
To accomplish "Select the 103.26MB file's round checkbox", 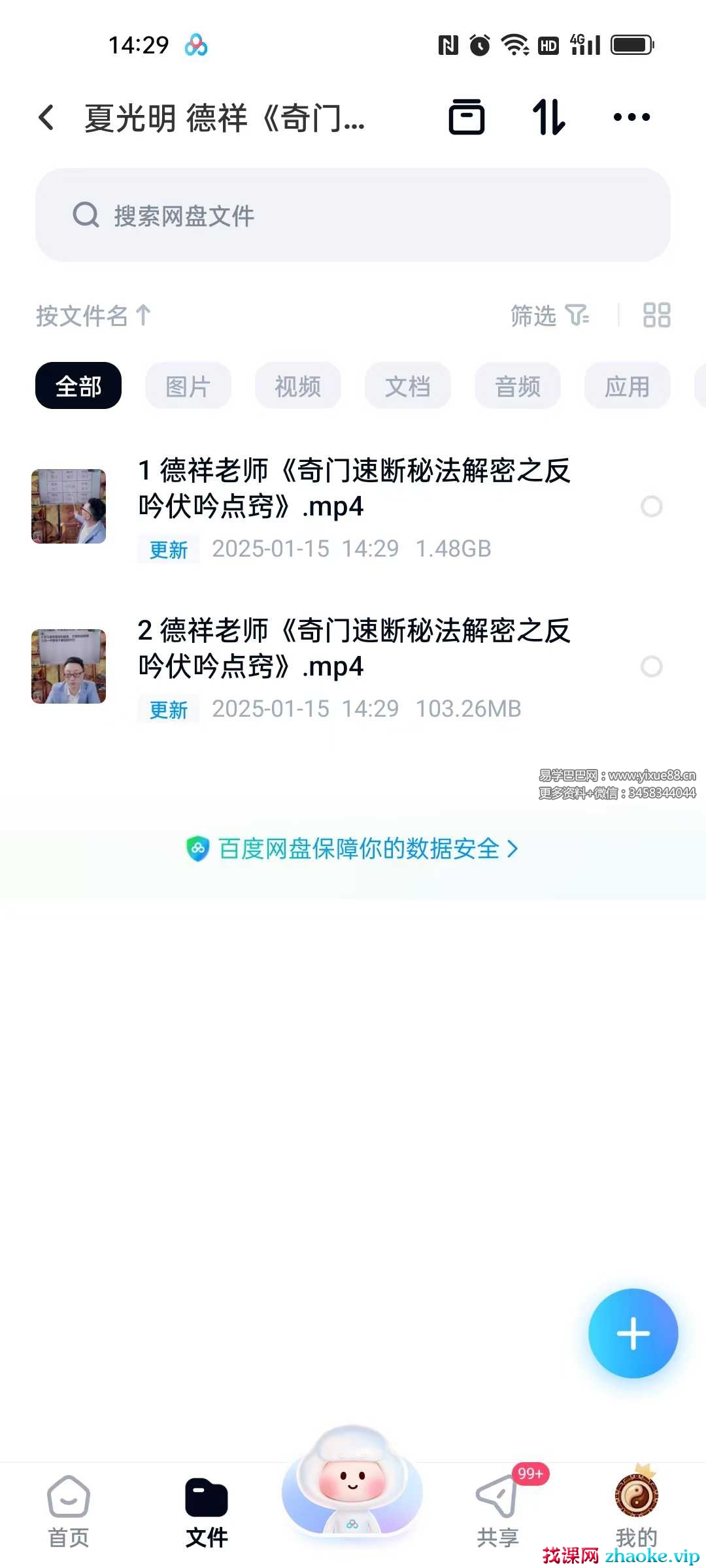I will [x=651, y=666].
